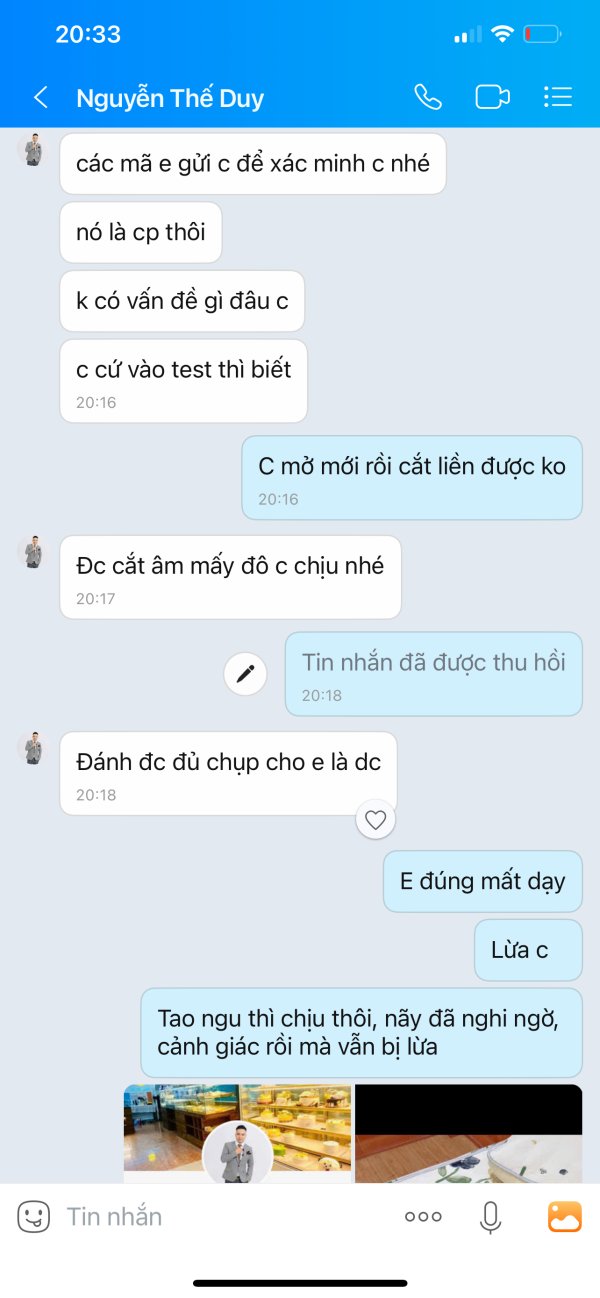Open the photo gallery picker
Viewport: 600px width, 1298px height.
pos(564,1216)
